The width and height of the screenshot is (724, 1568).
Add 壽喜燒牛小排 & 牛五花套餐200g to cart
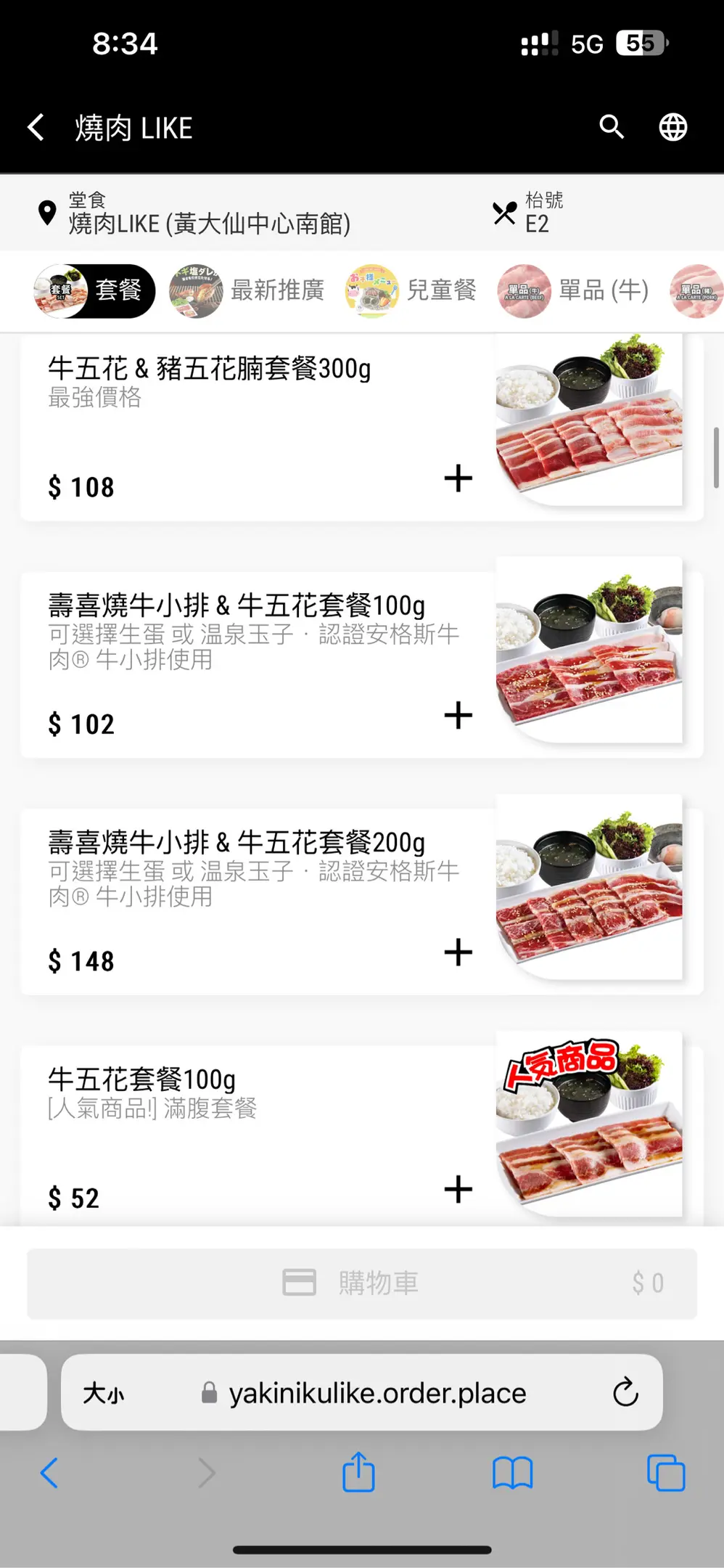[458, 952]
